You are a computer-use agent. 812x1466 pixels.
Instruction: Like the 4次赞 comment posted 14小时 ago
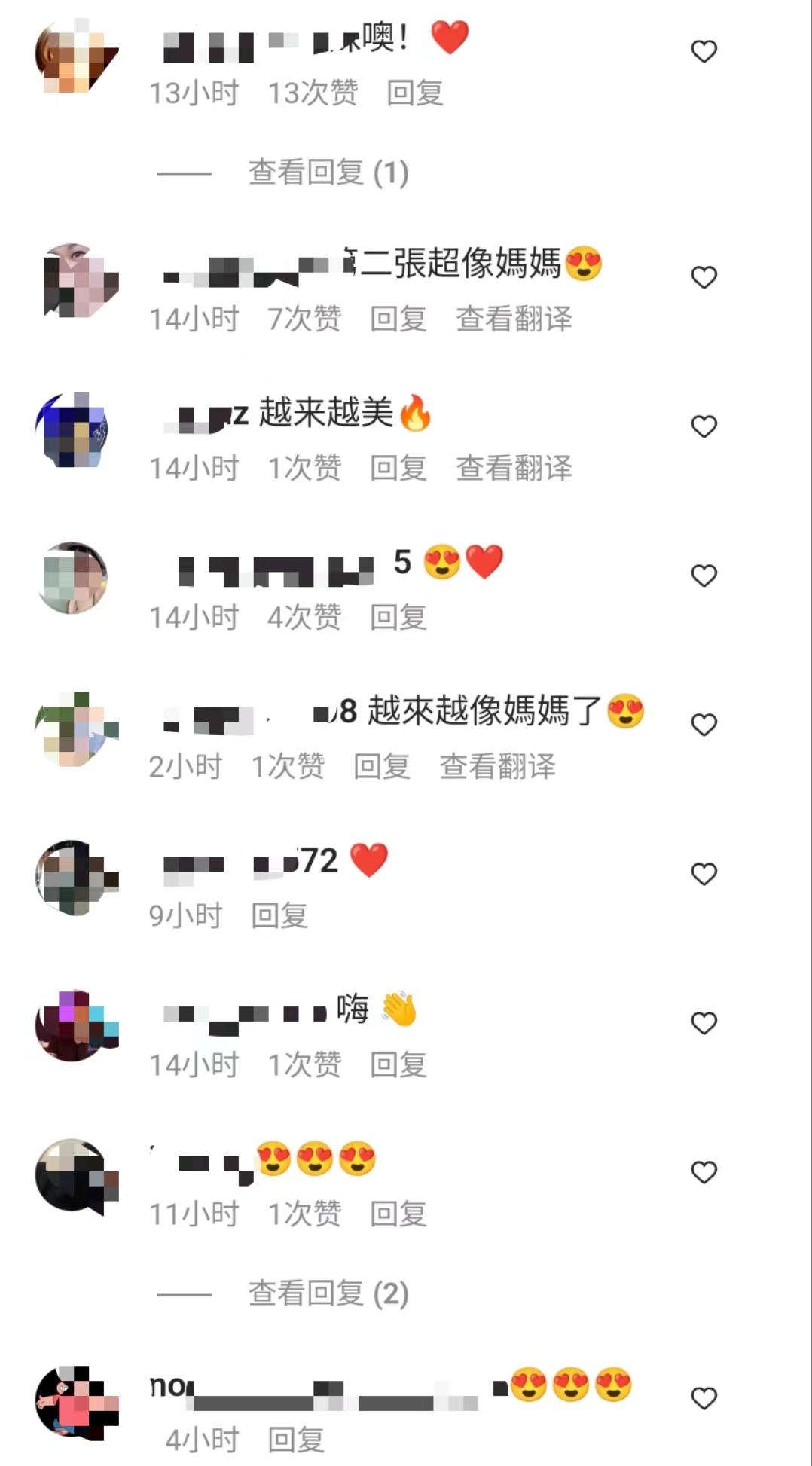[x=704, y=576]
